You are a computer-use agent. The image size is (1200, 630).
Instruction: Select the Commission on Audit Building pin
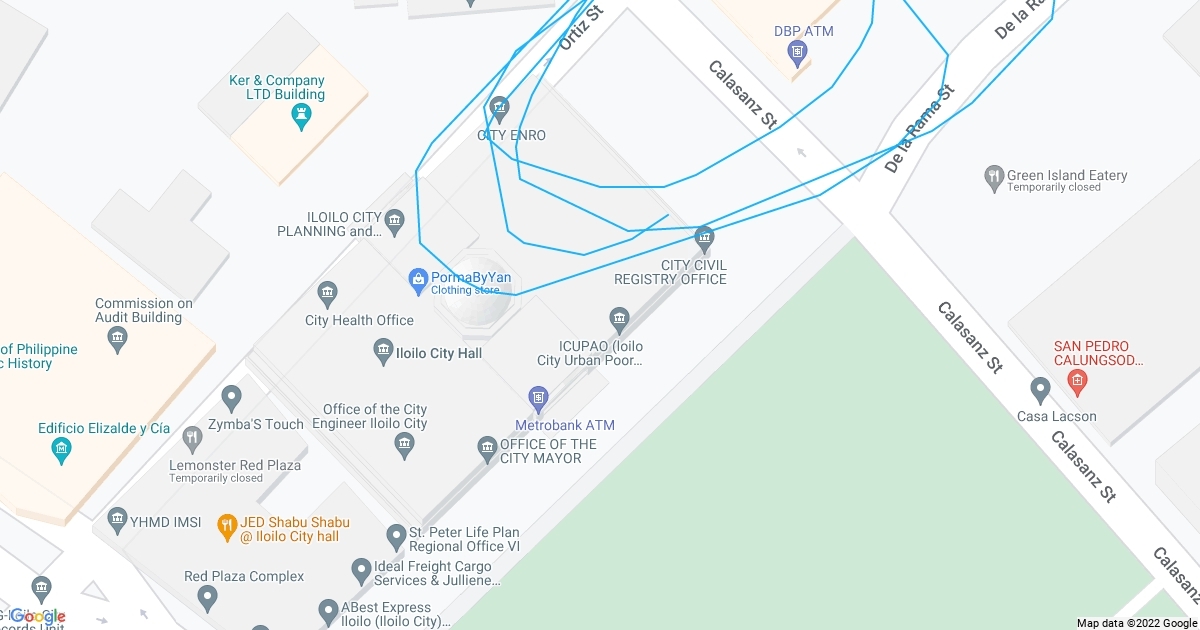[118, 339]
